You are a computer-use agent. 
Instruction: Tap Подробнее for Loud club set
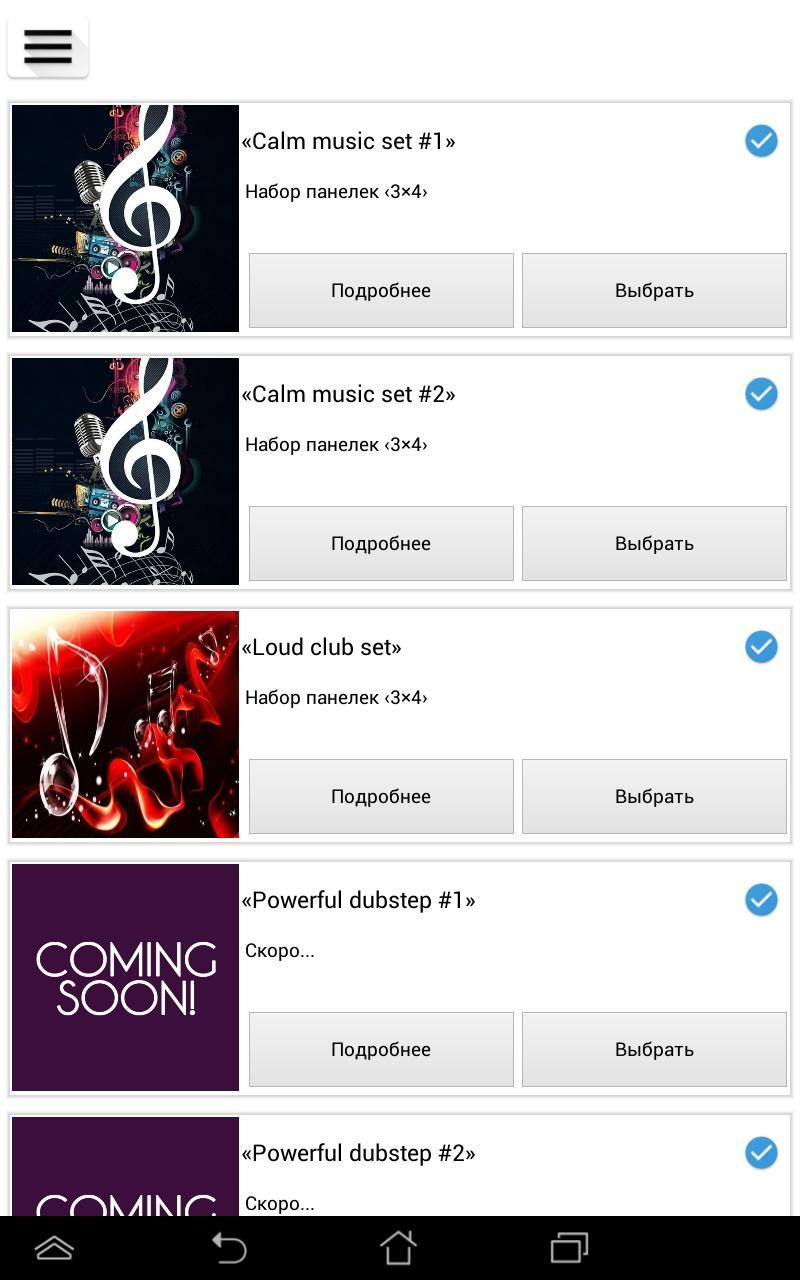point(381,796)
